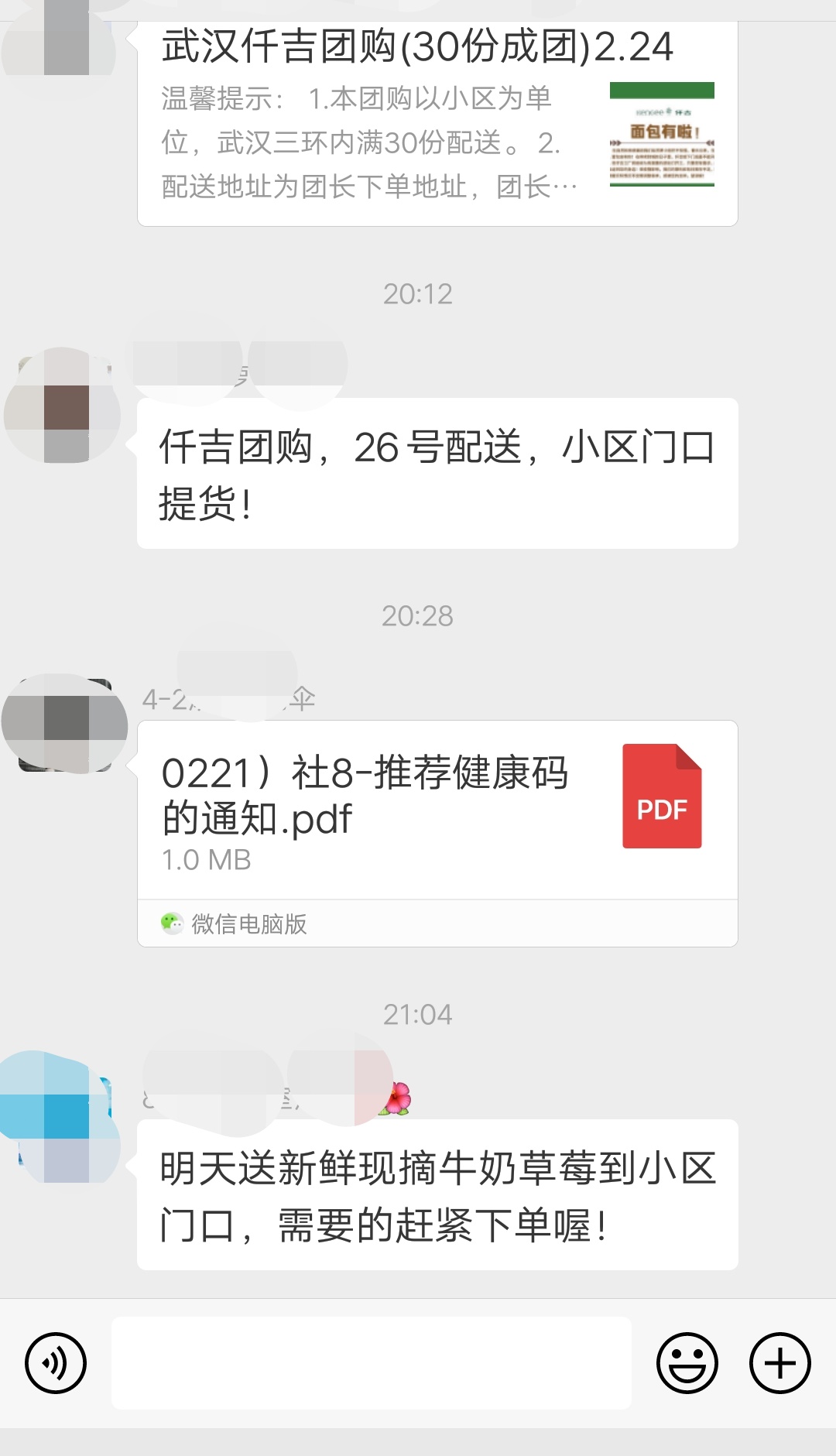Tap the voice input icon
This screenshot has width=836, height=1456.
55,1363
